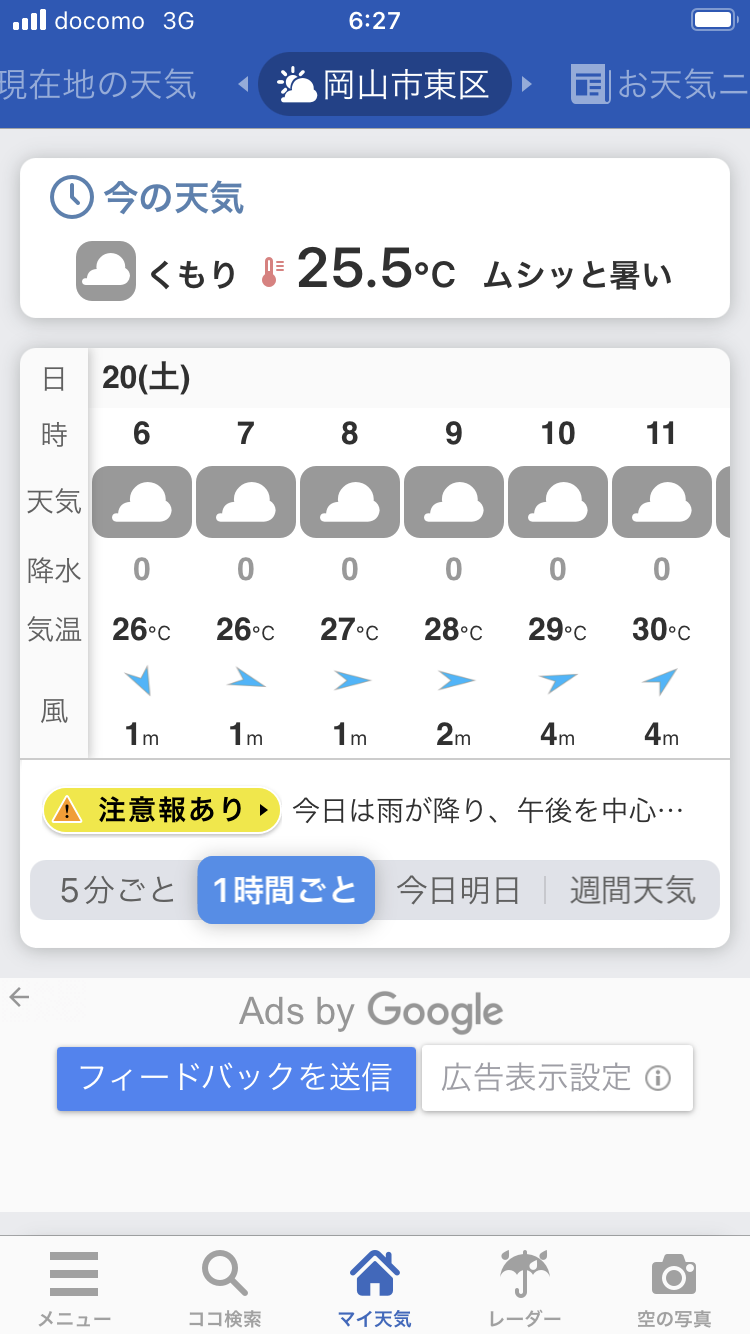The height and width of the screenshot is (1334, 750).
Task: Open the メニュー tab
Action: click(75, 1288)
